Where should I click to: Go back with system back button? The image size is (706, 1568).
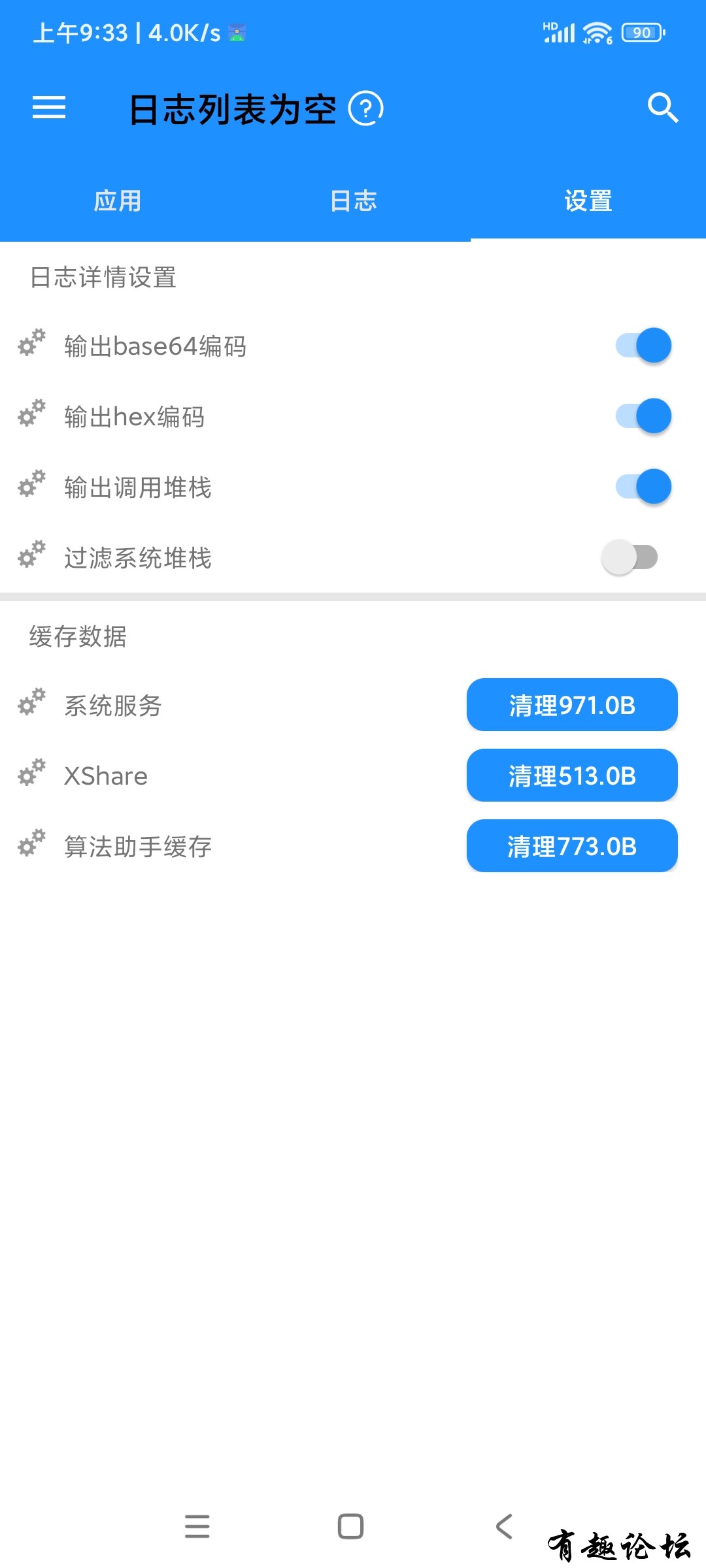tap(504, 1527)
